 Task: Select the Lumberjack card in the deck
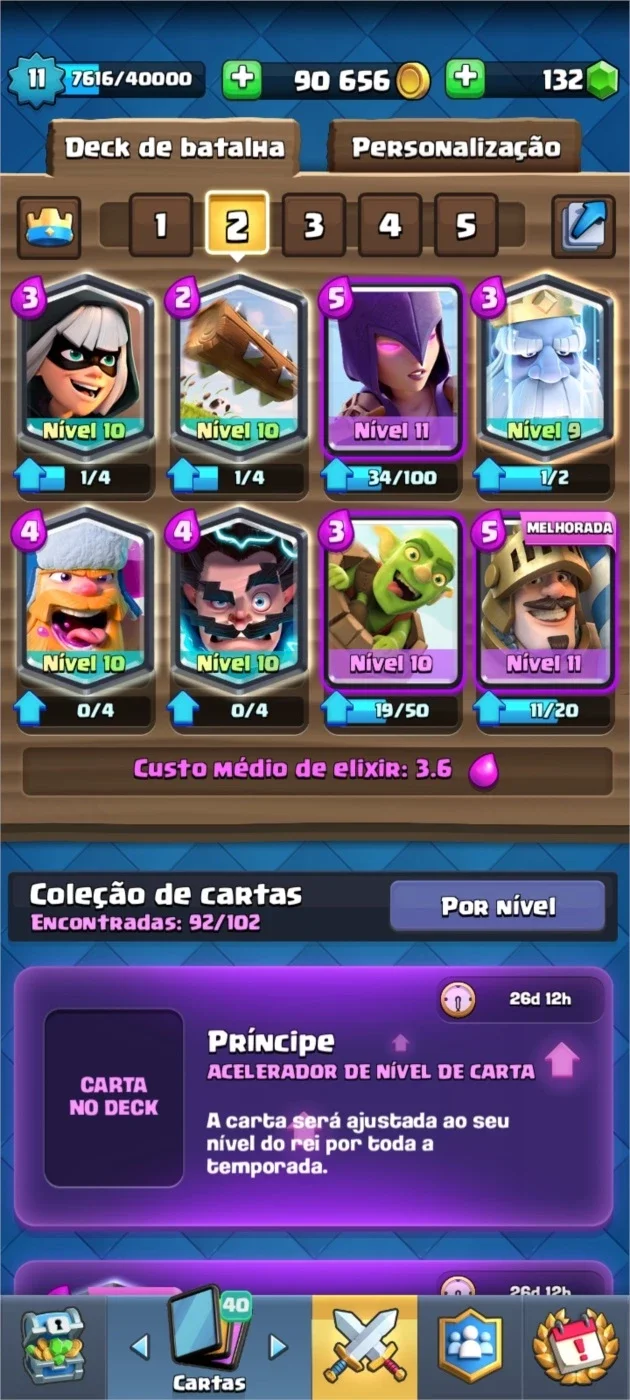85,598
